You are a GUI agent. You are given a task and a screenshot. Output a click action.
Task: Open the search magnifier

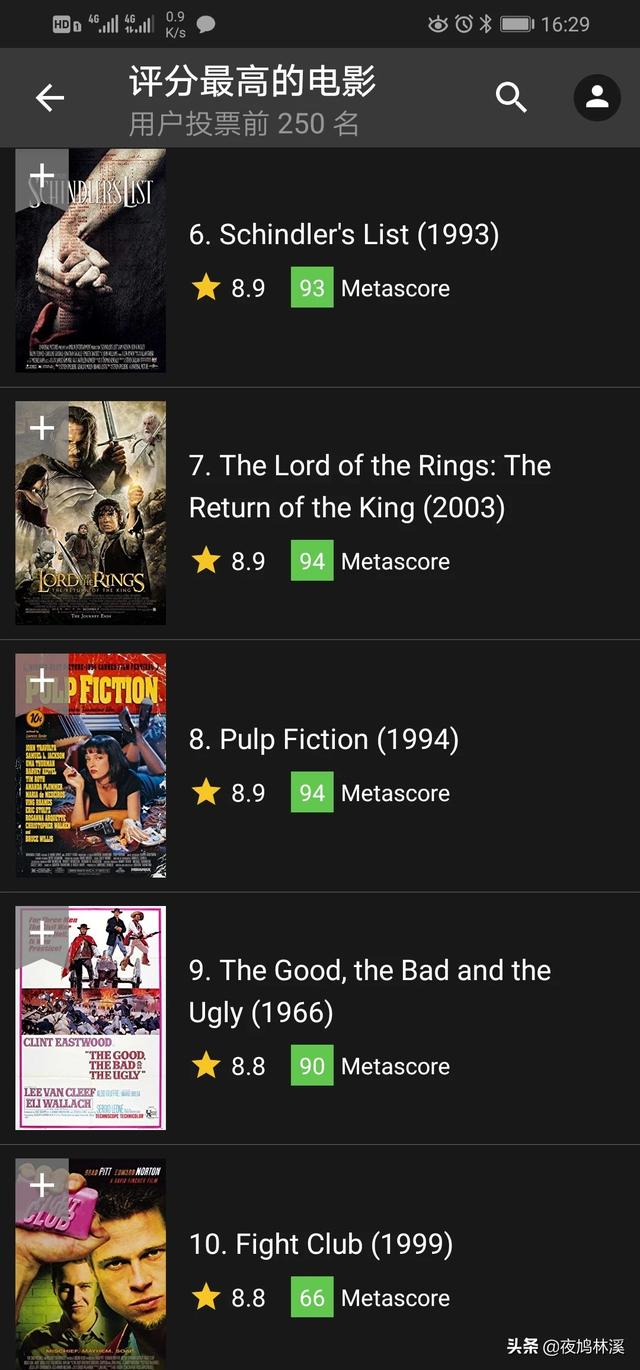[511, 98]
